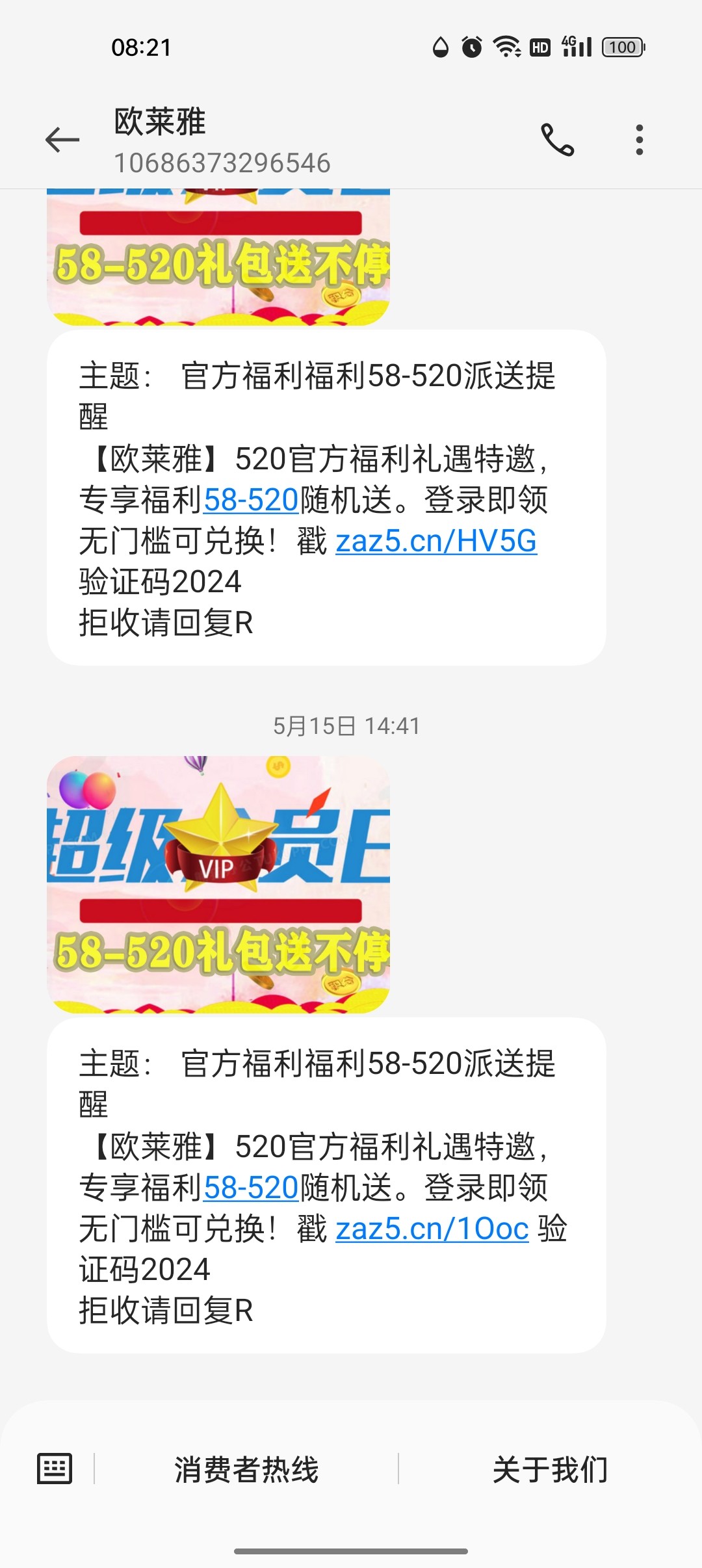Open the three-dot overflow menu

pyautogui.click(x=640, y=140)
